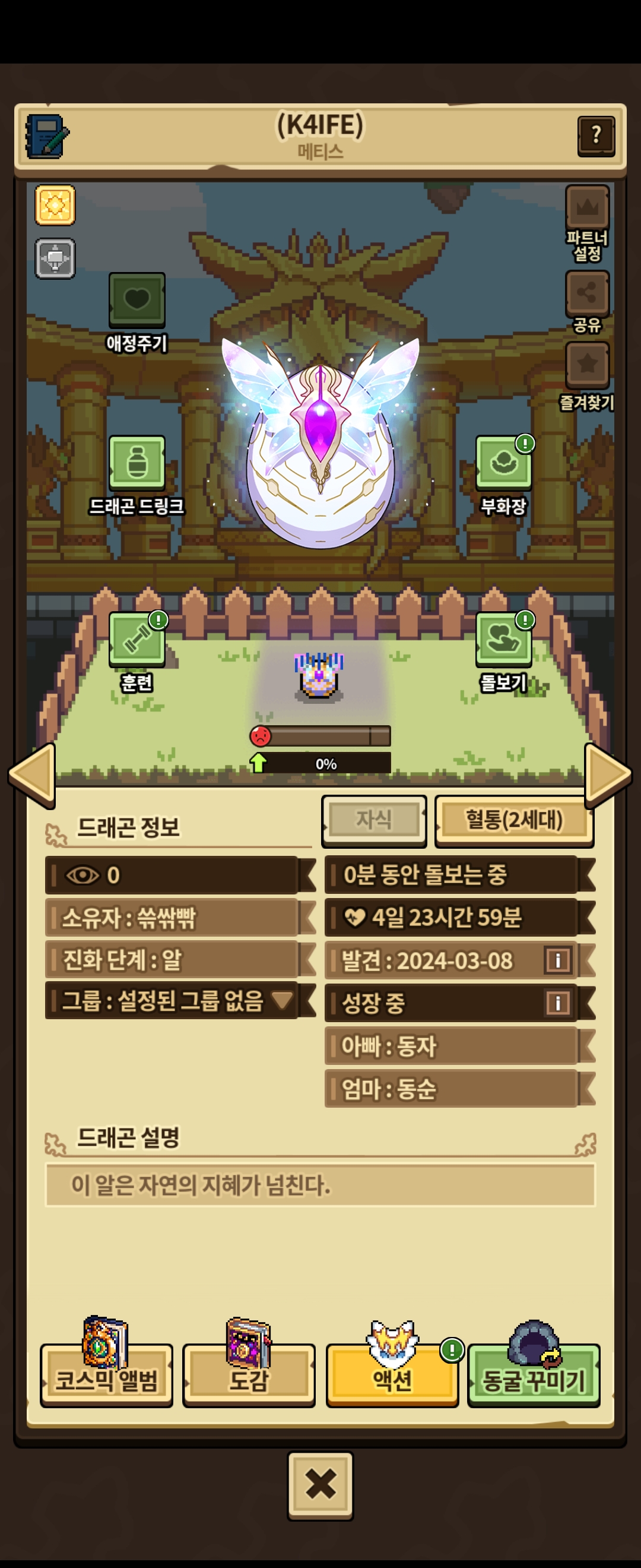The image size is (641, 1568).
Task: Toggle the sun icon at top left
Action: tap(55, 205)
